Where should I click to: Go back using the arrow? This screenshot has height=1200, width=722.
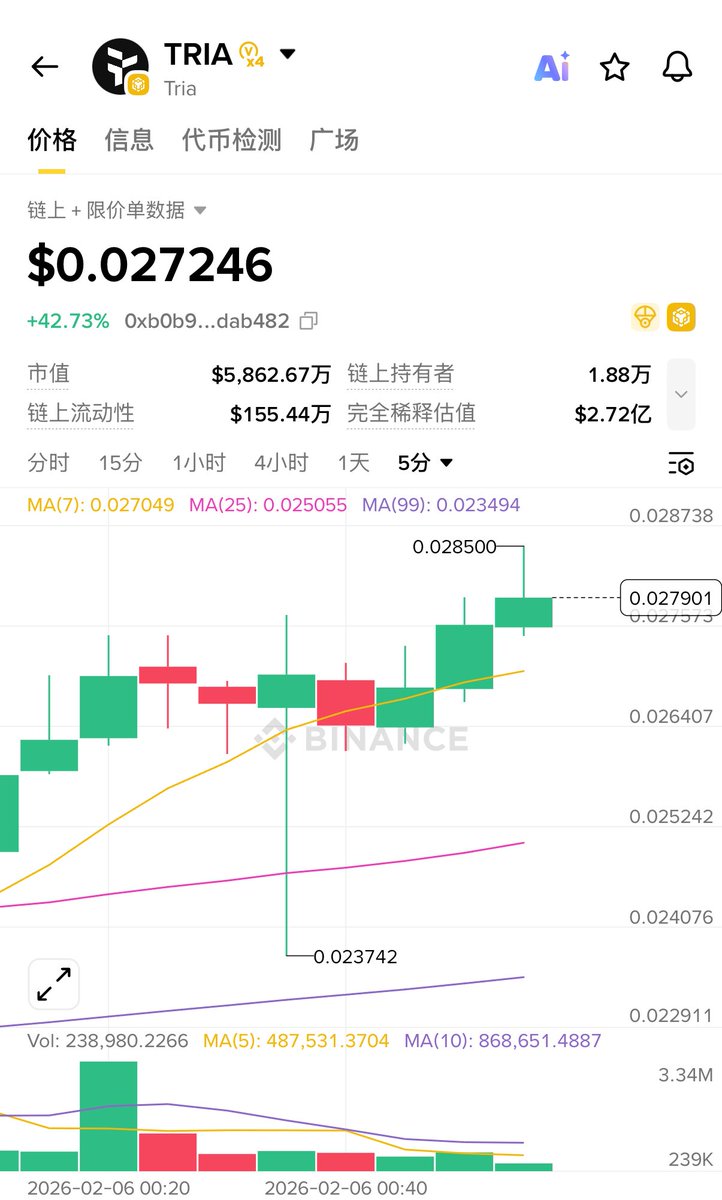(45, 67)
